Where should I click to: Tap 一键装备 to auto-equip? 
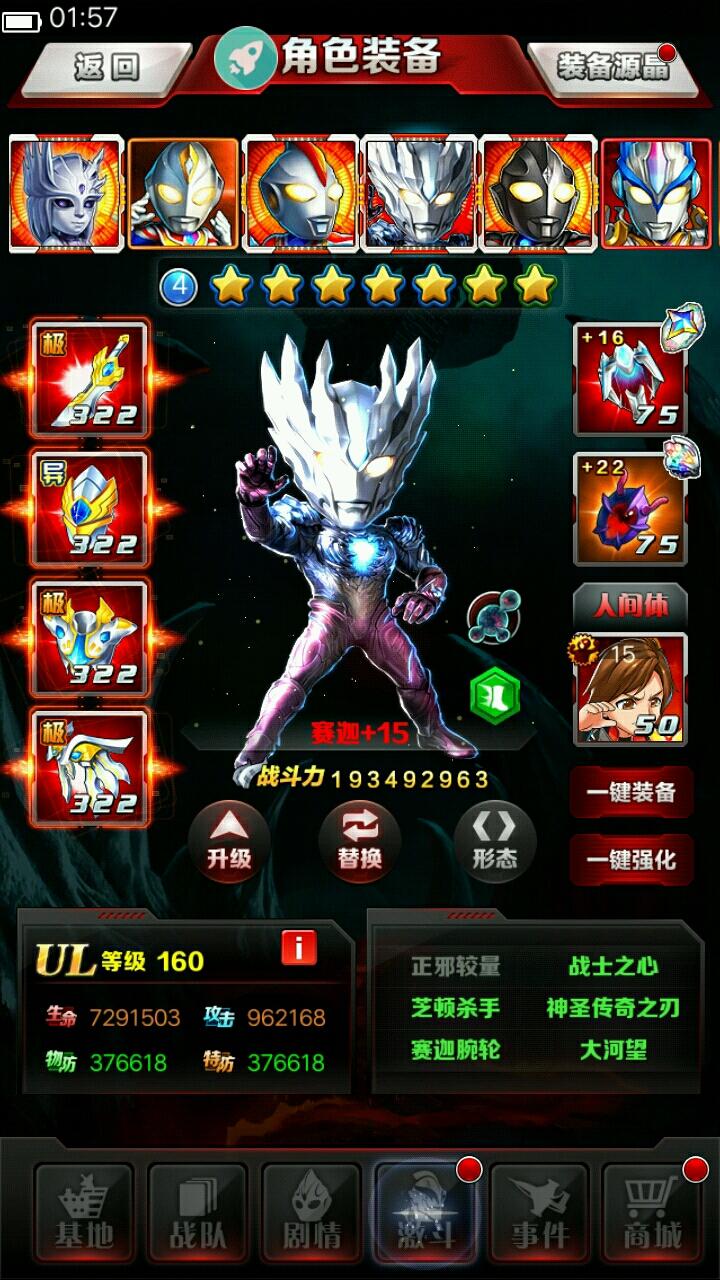click(x=631, y=793)
